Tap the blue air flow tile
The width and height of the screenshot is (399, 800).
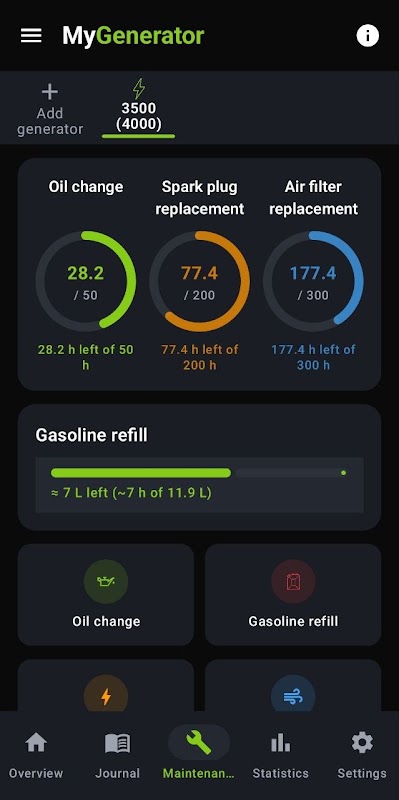click(293, 686)
